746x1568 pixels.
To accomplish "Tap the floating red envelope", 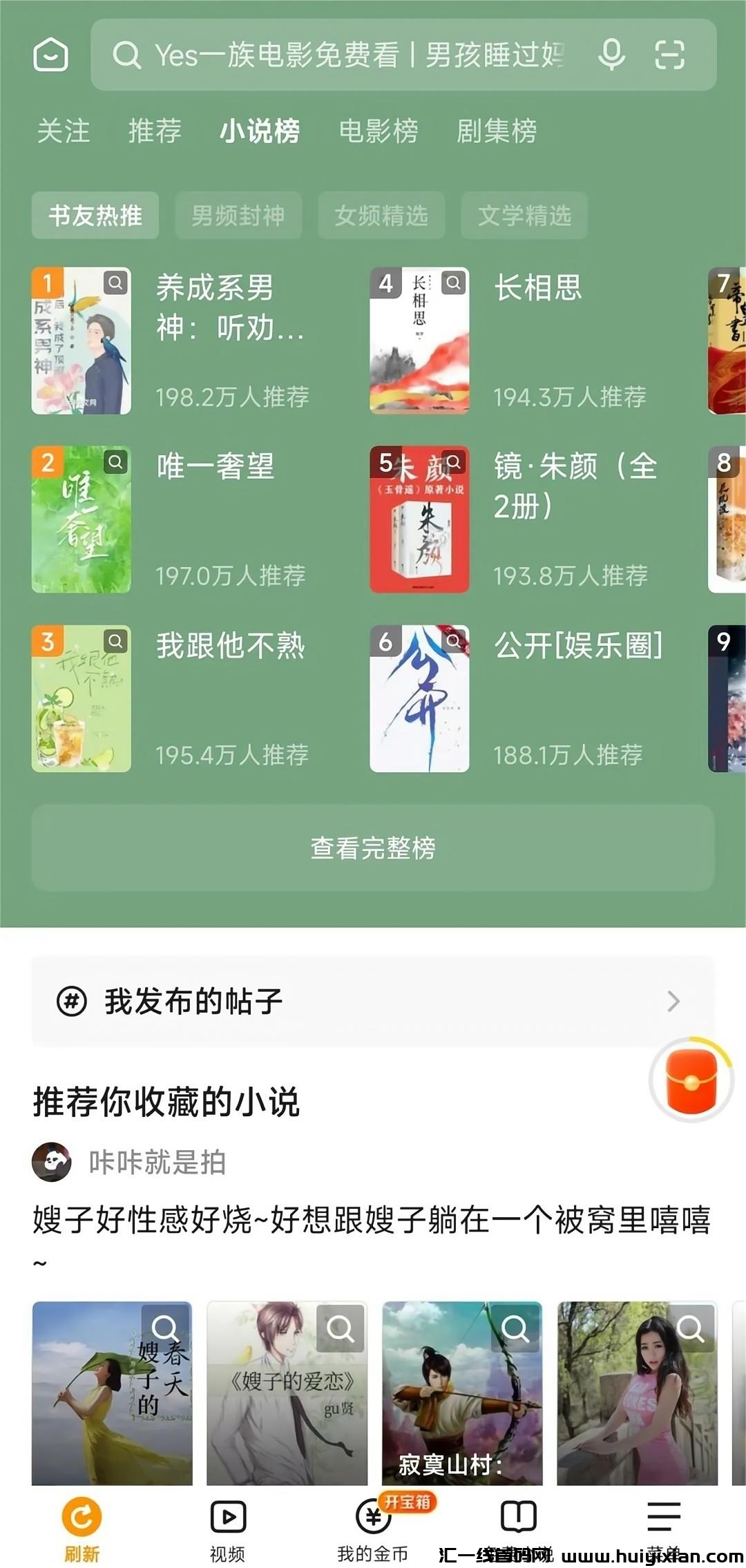I will [691, 1079].
